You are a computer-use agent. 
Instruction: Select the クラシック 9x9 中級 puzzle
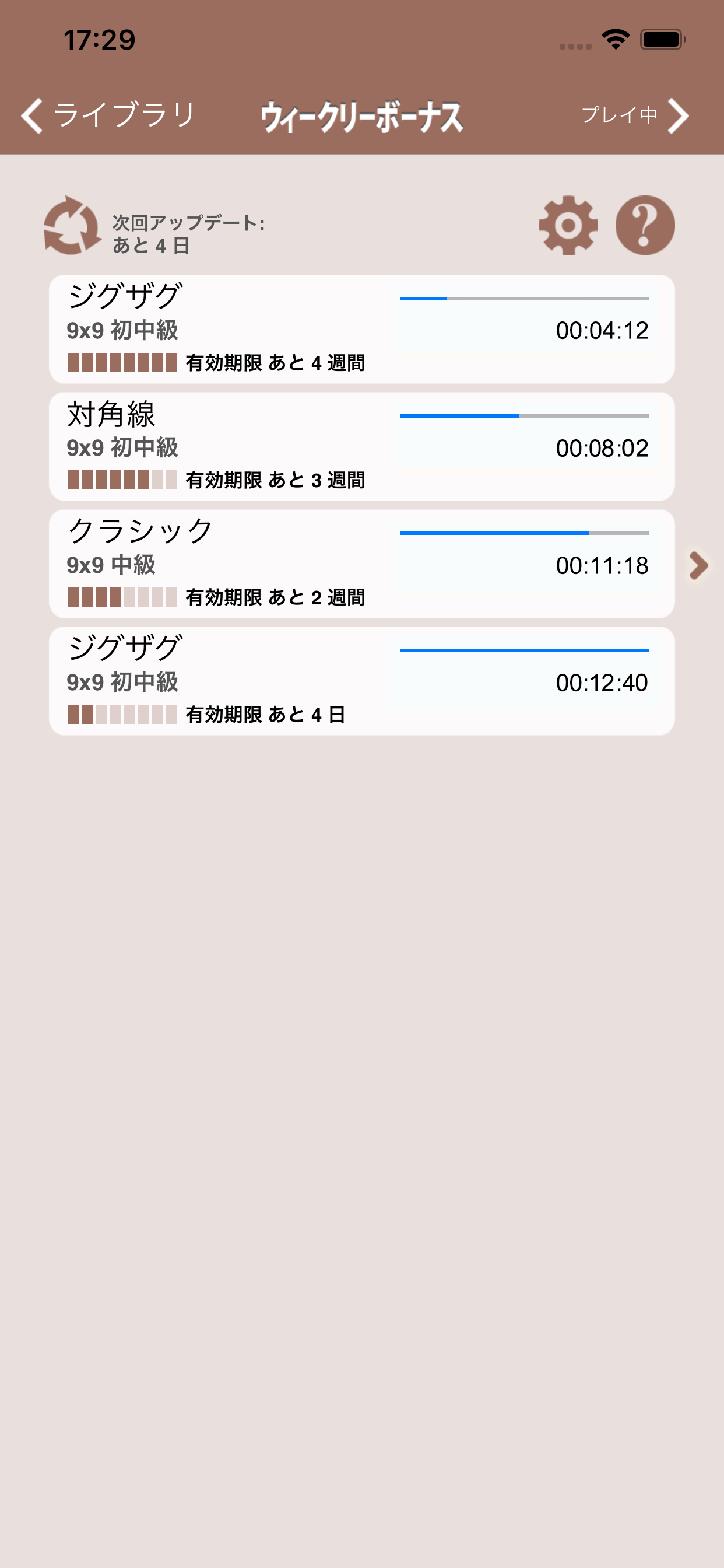[x=361, y=564]
